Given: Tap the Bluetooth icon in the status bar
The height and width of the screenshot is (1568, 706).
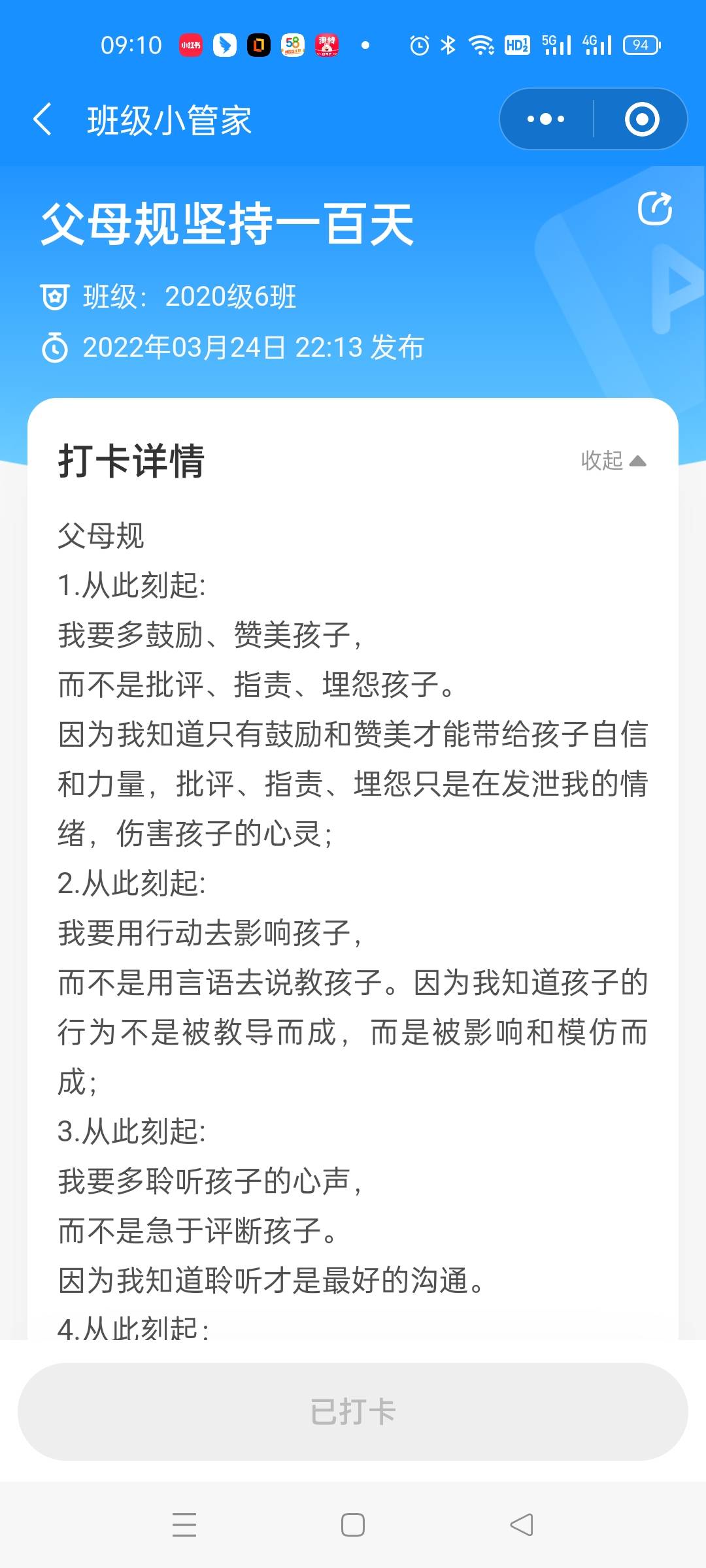Looking at the screenshot, I should point(448,43).
